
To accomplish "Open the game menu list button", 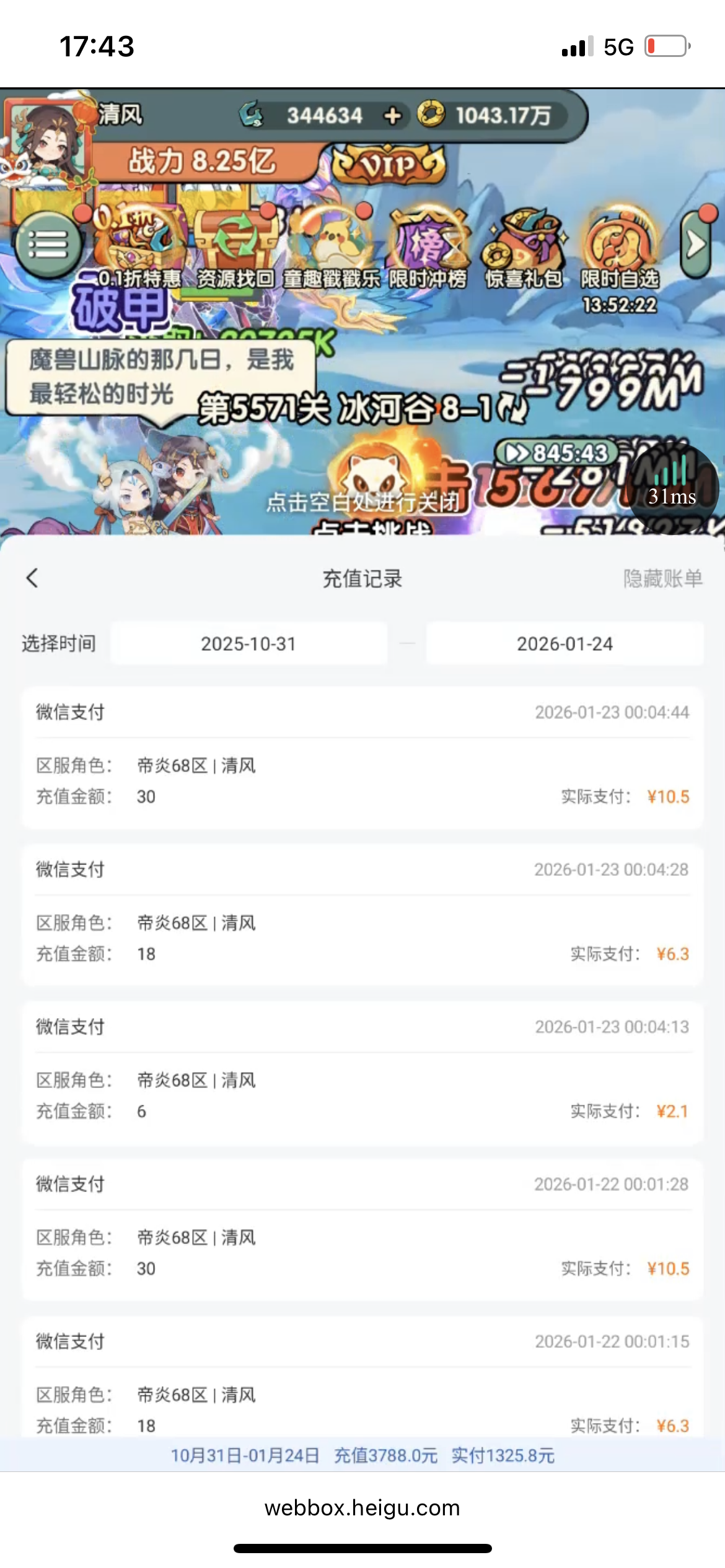I will click(48, 245).
